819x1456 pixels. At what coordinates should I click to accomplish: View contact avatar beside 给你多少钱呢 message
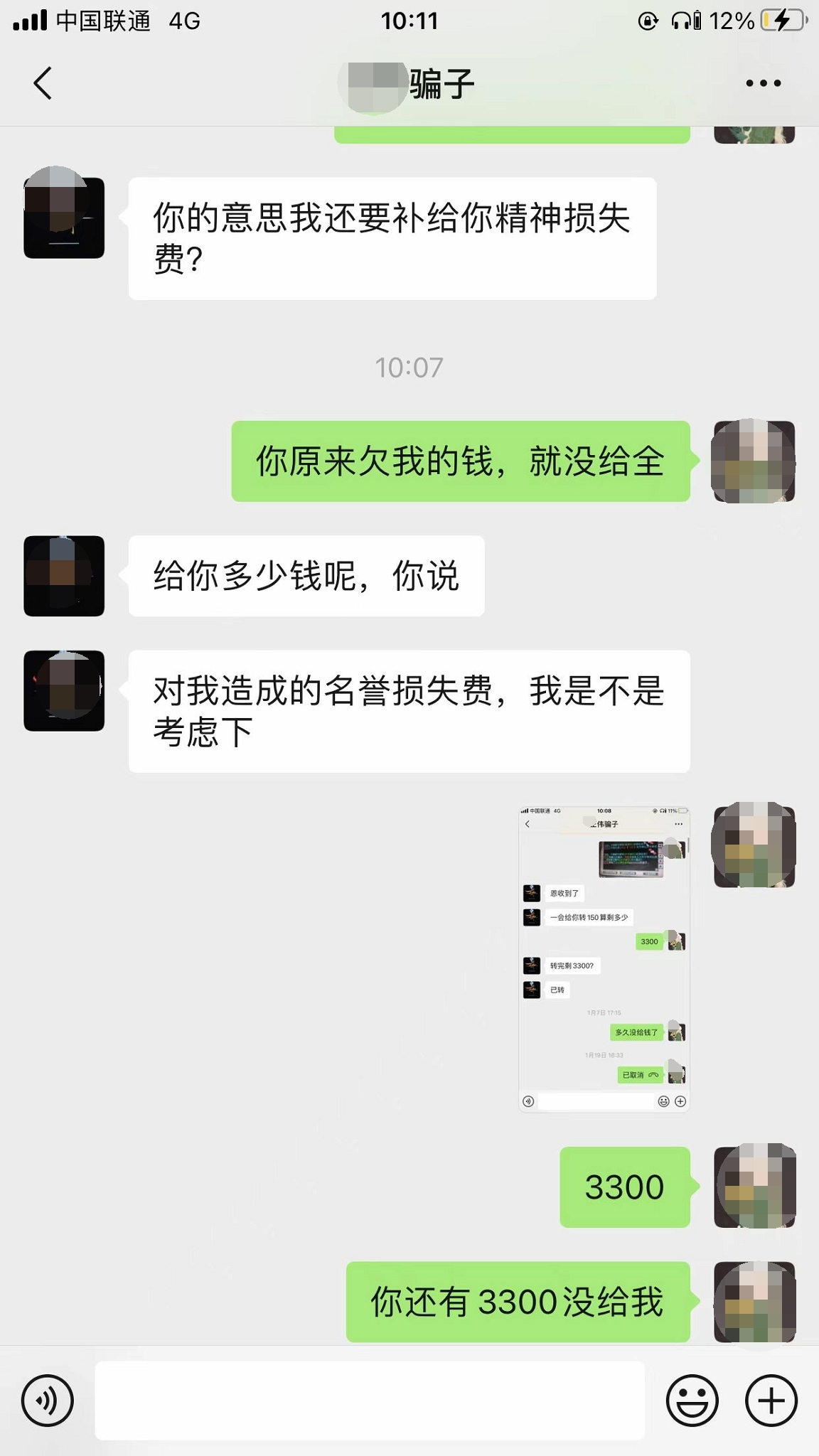click(x=64, y=576)
